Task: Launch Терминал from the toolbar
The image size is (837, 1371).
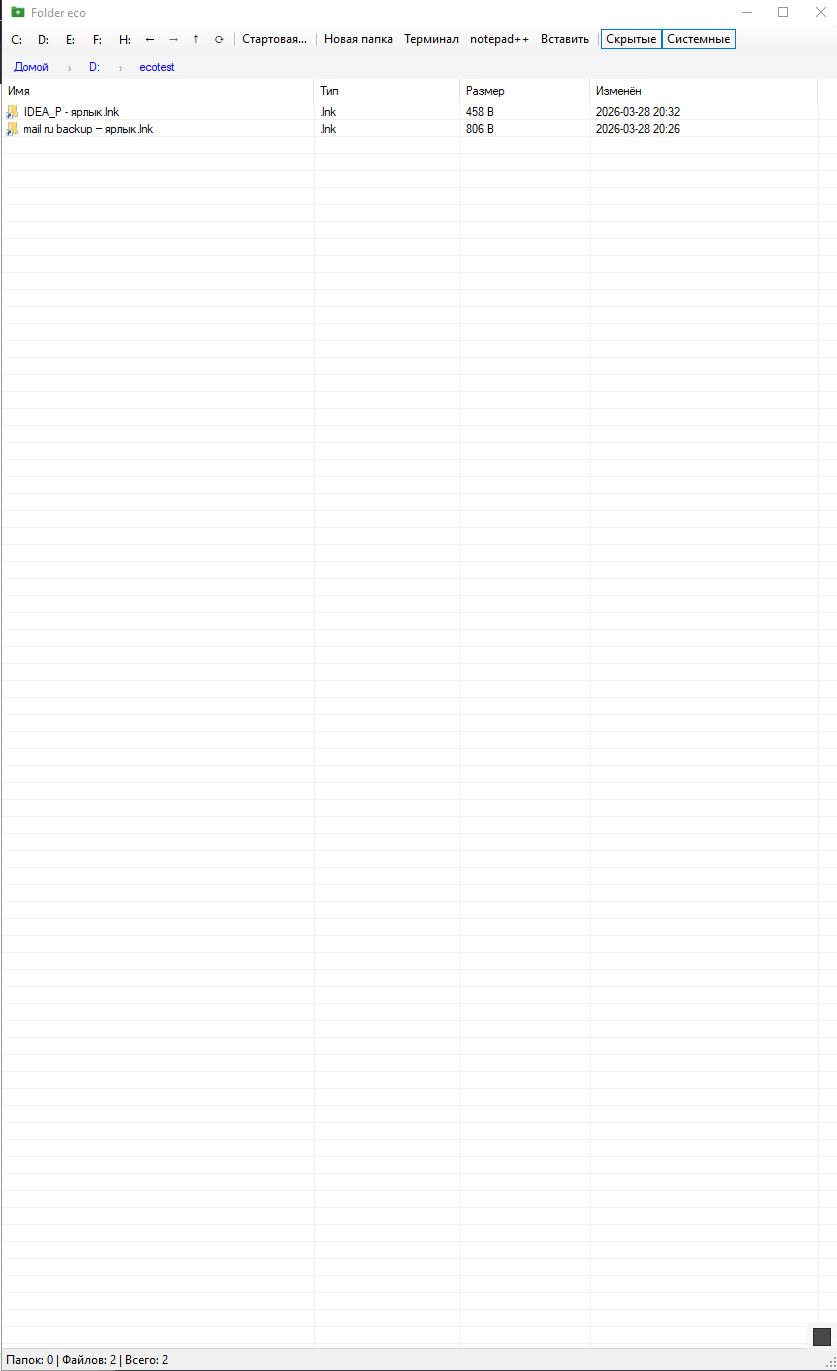Action: coord(431,40)
